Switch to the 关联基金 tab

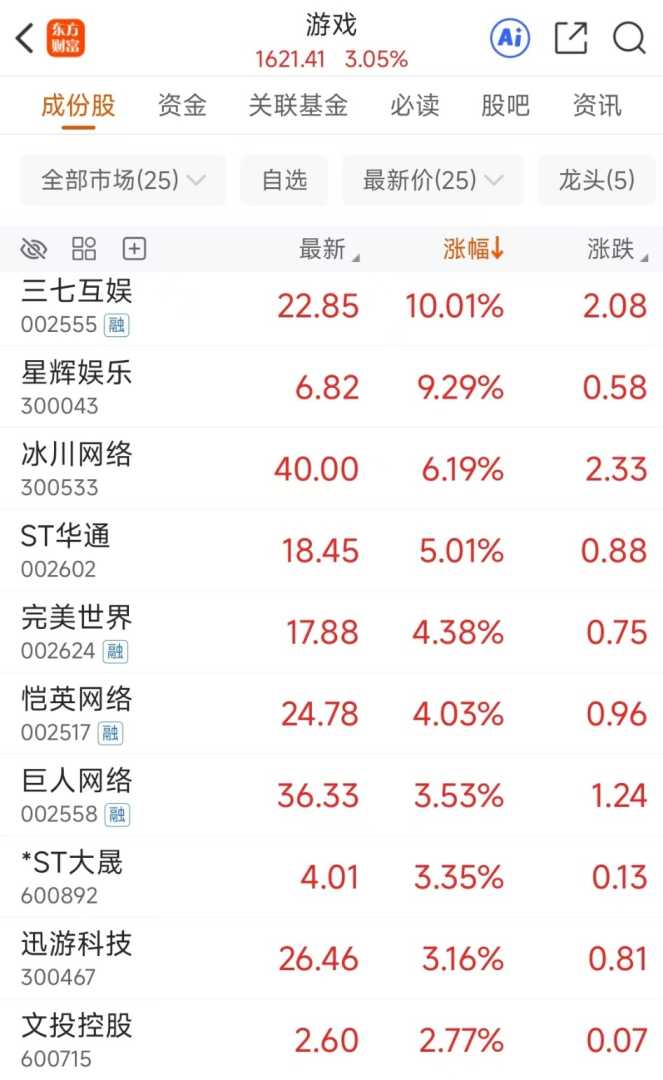[x=298, y=105]
